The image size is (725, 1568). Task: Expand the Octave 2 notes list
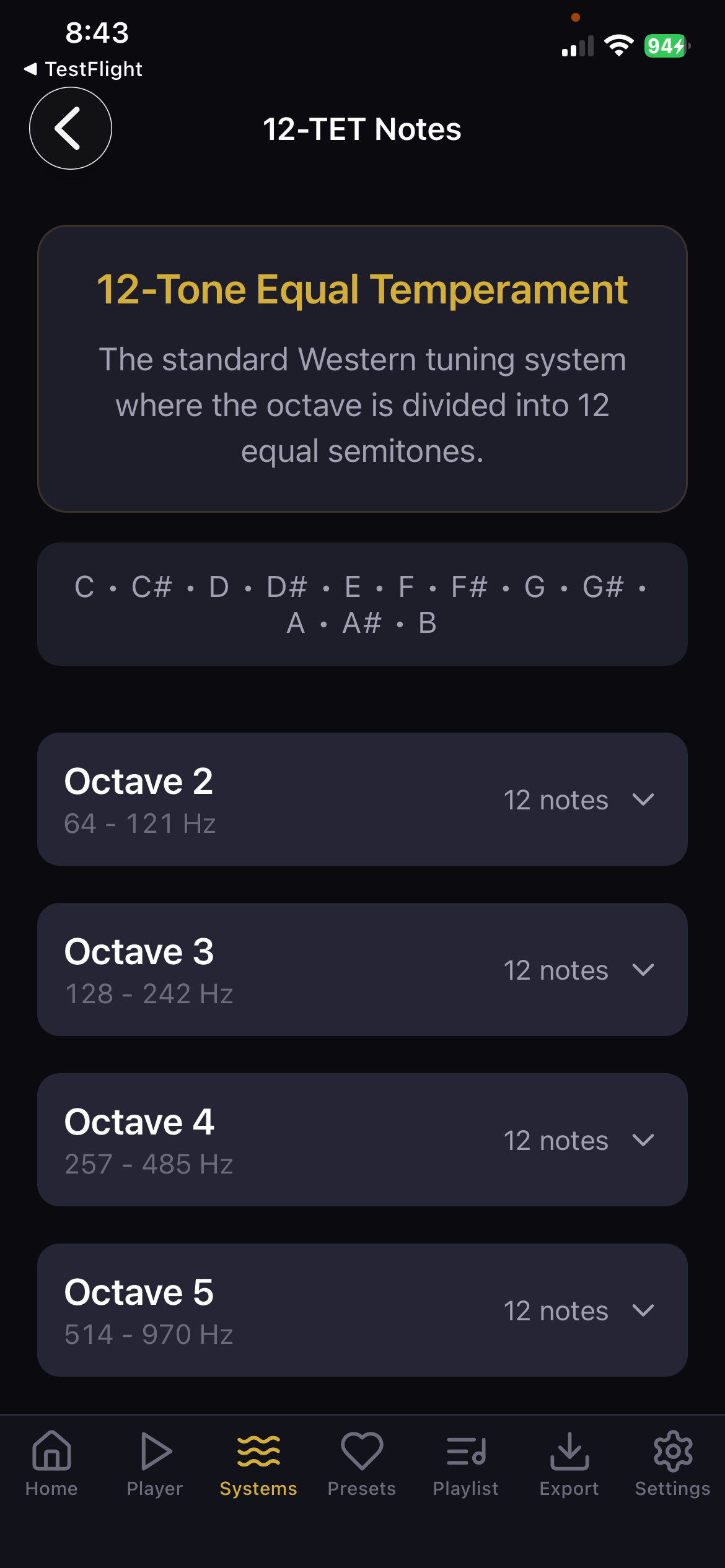coord(643,799)
